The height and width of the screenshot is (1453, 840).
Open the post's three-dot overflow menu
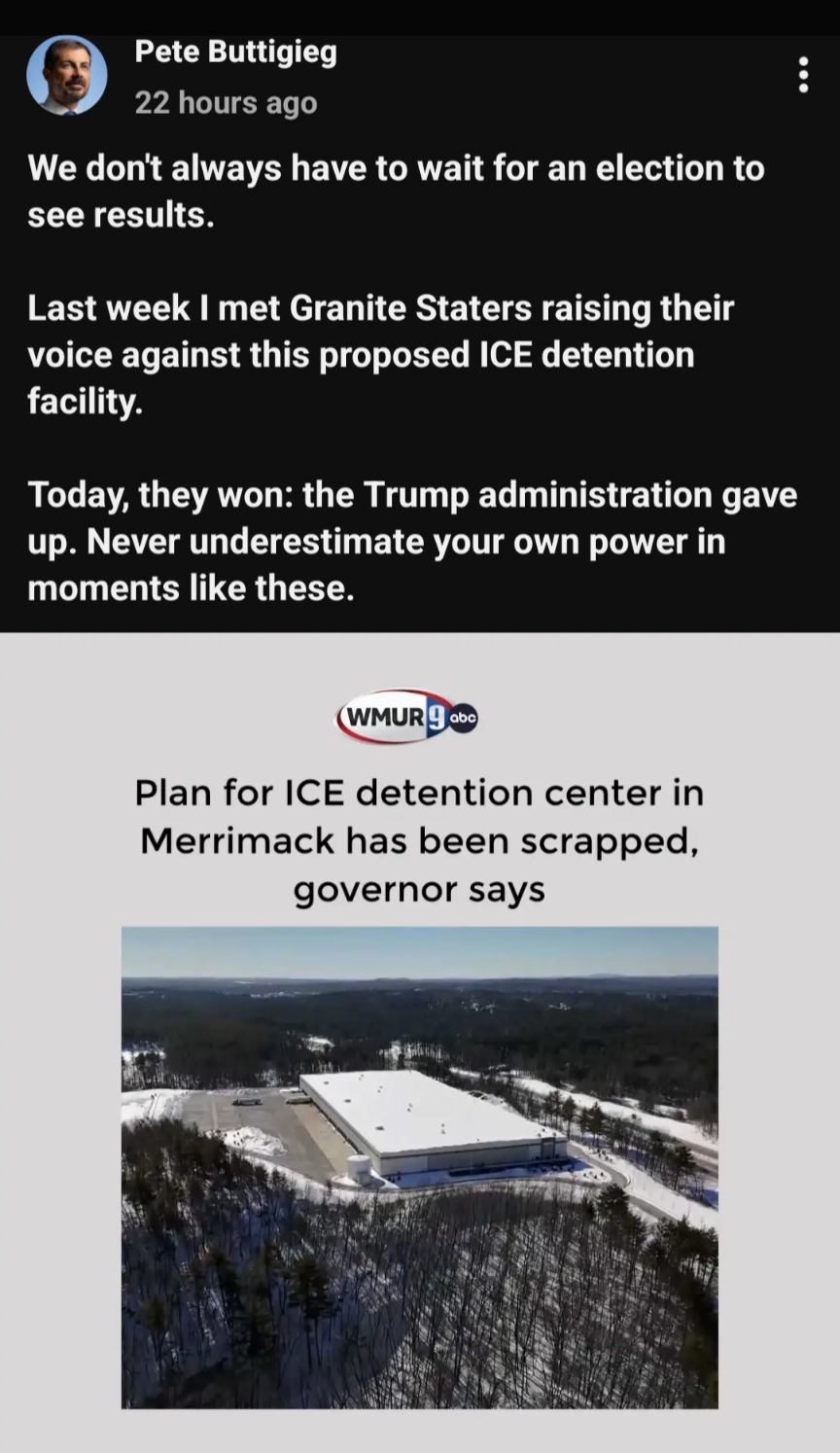(803, 75)
